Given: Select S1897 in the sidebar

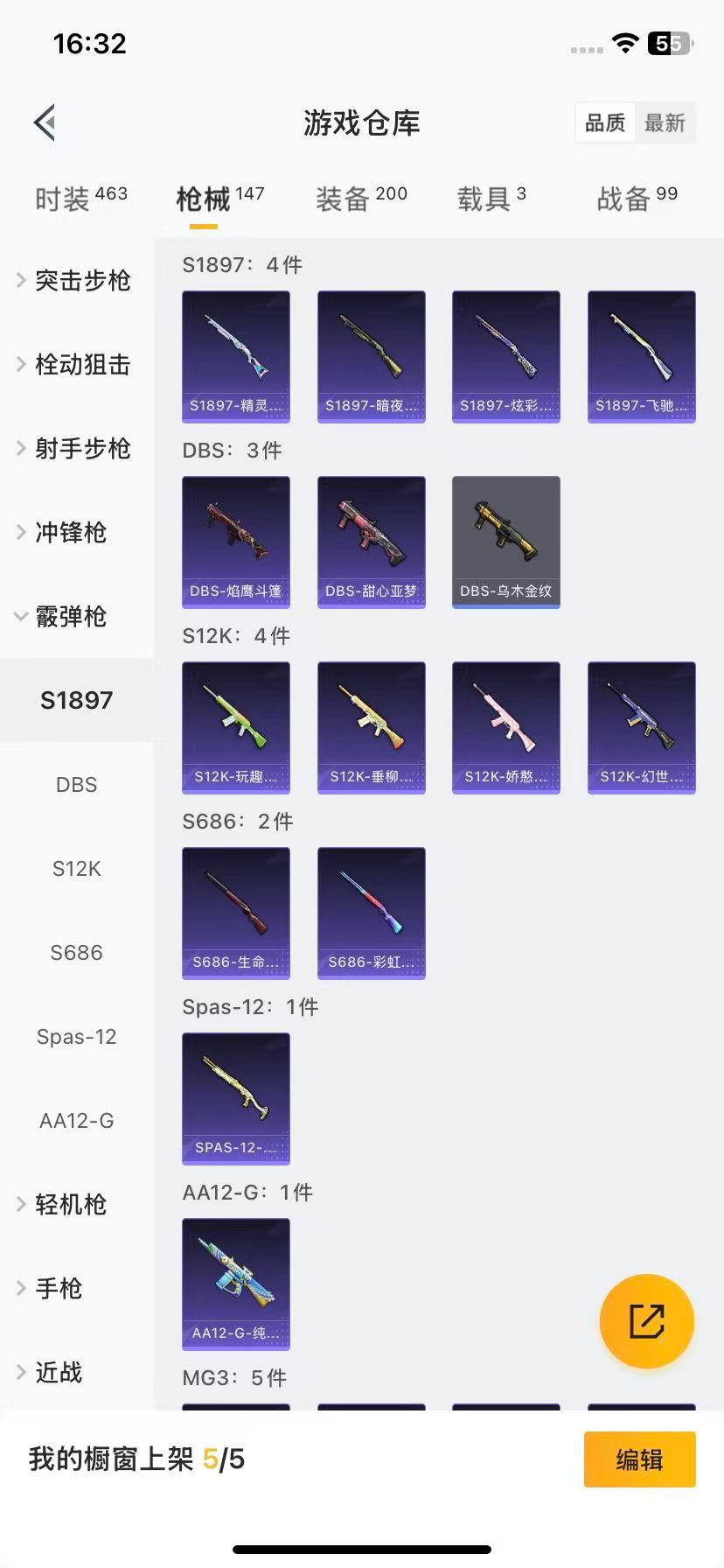Looking at the screenshot, I should [x=76, y=700].
